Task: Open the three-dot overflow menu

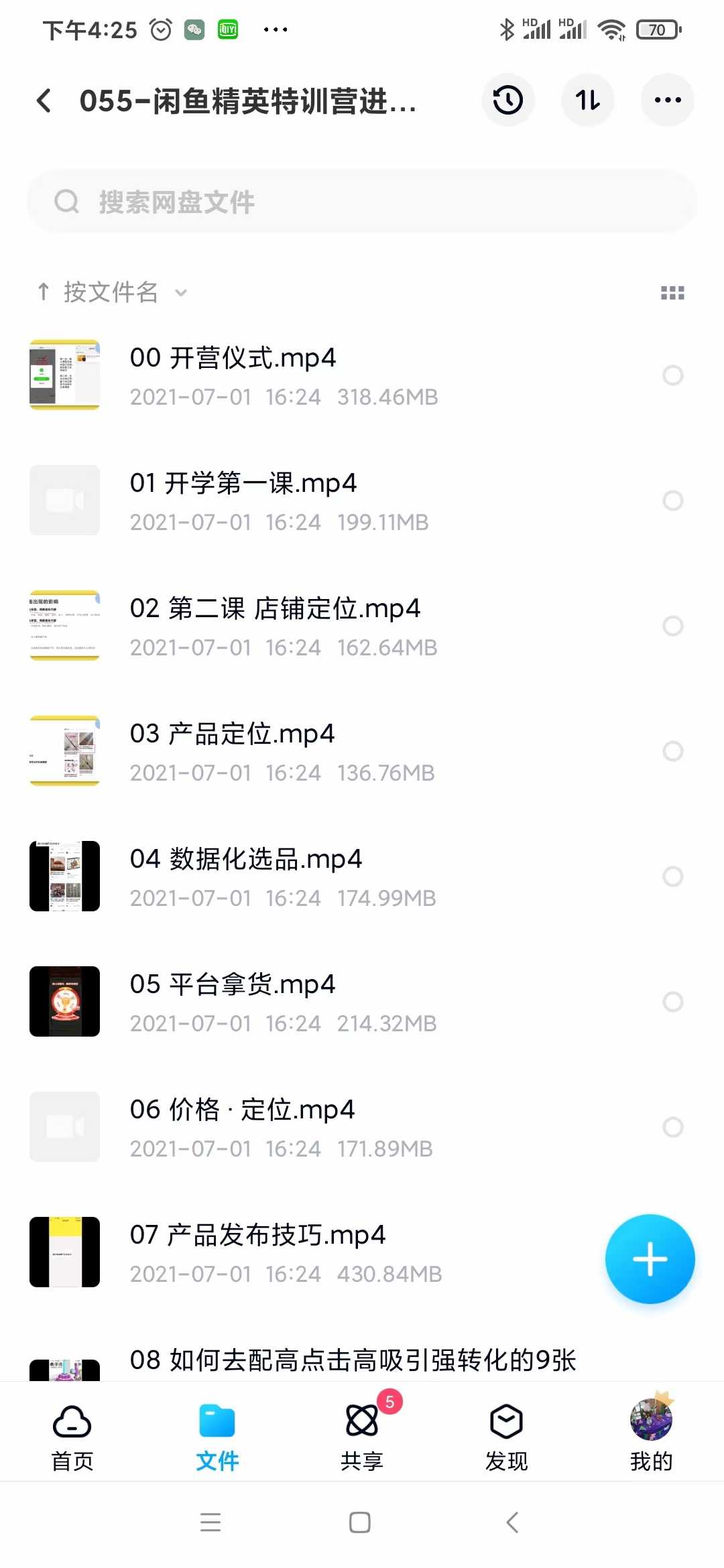Action: 667,101
